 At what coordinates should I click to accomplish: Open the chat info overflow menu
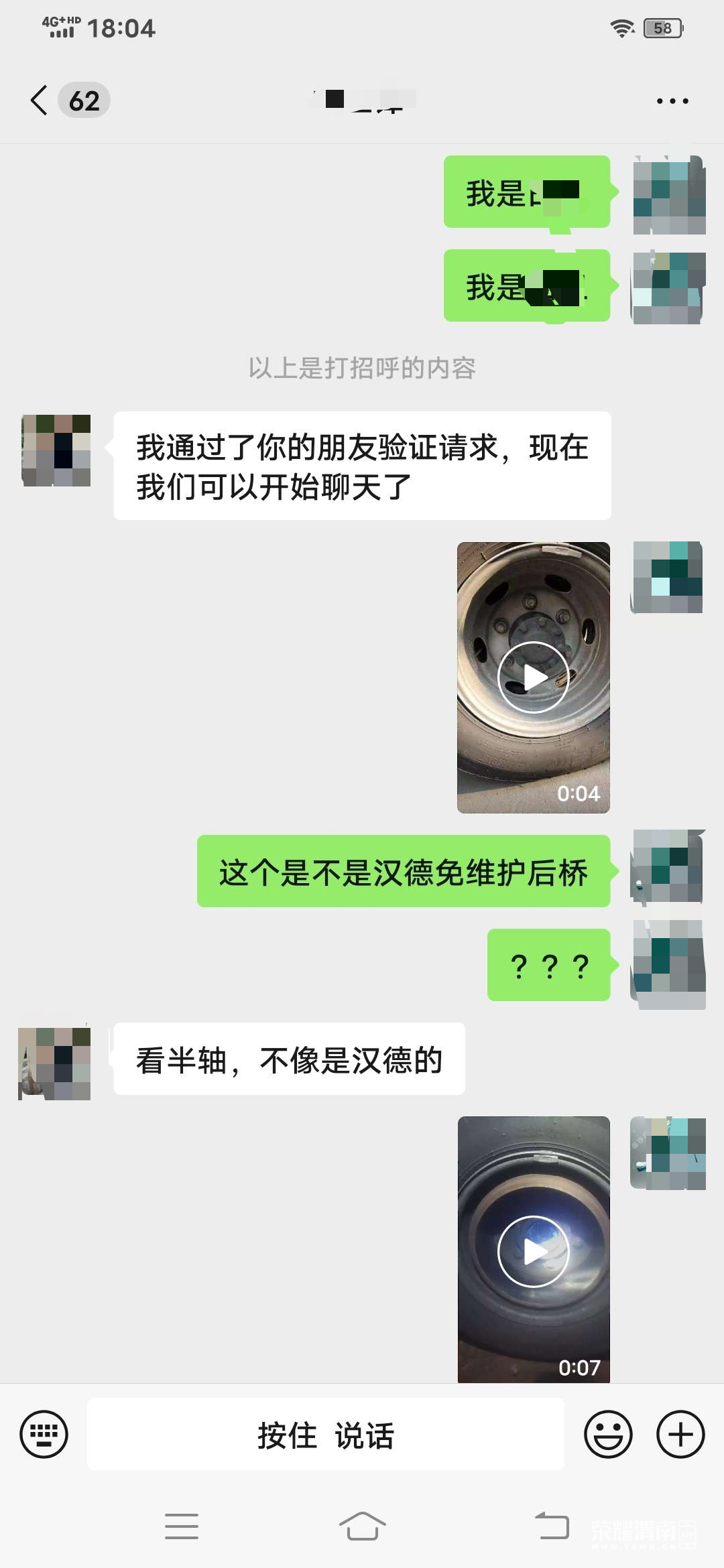pyautogui.click(x=672, y=101)
